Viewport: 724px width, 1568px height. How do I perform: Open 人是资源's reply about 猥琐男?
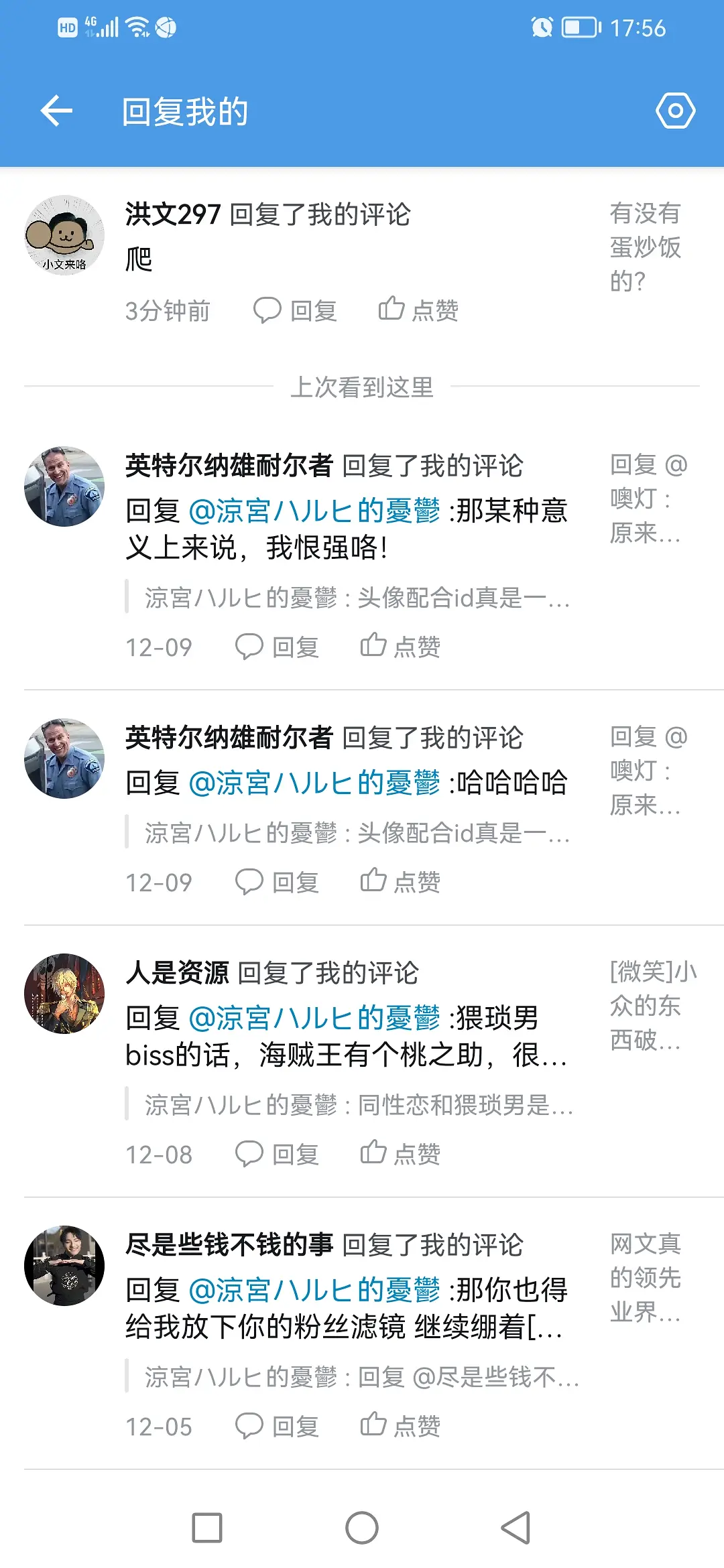[346, 1036]
